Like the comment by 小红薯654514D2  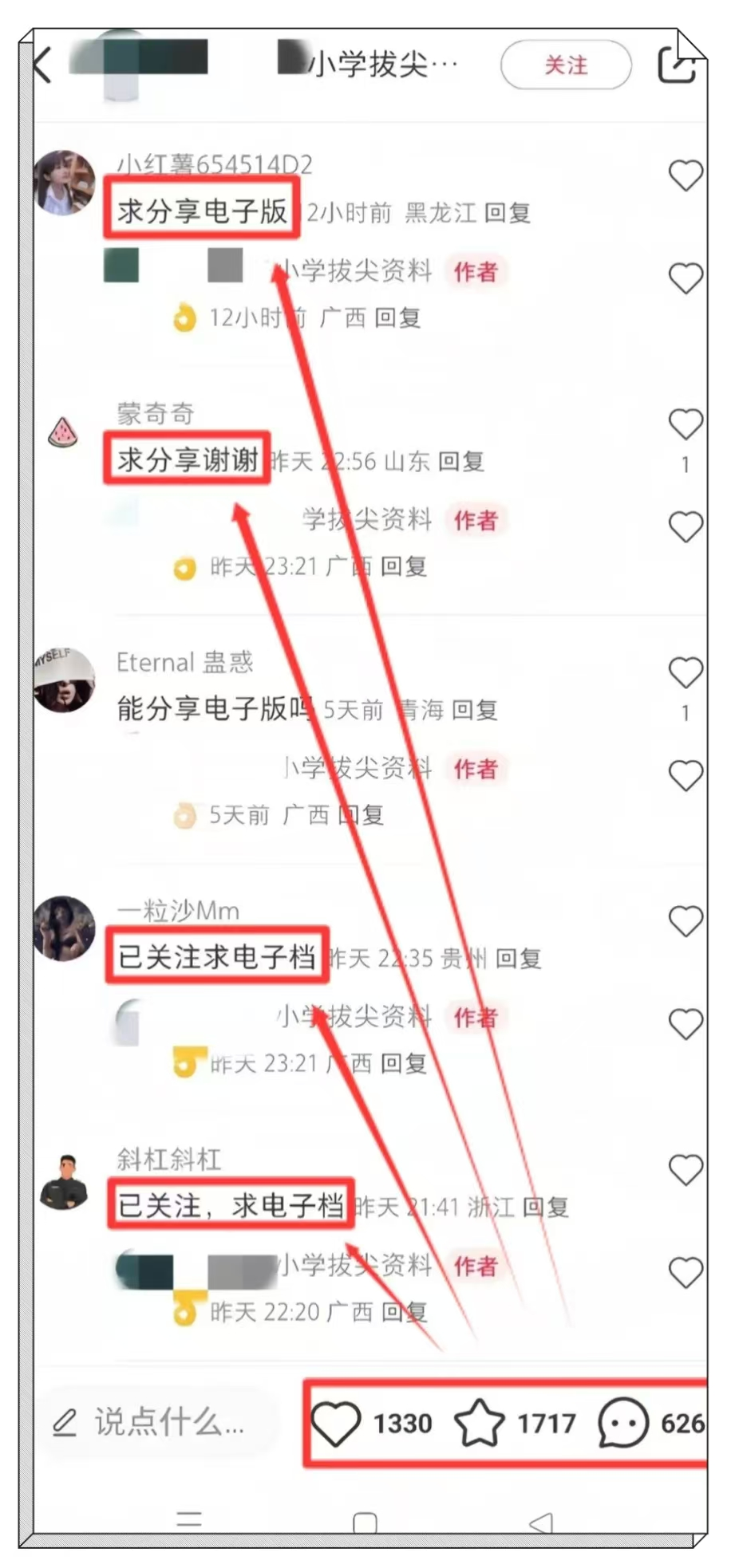685,176
